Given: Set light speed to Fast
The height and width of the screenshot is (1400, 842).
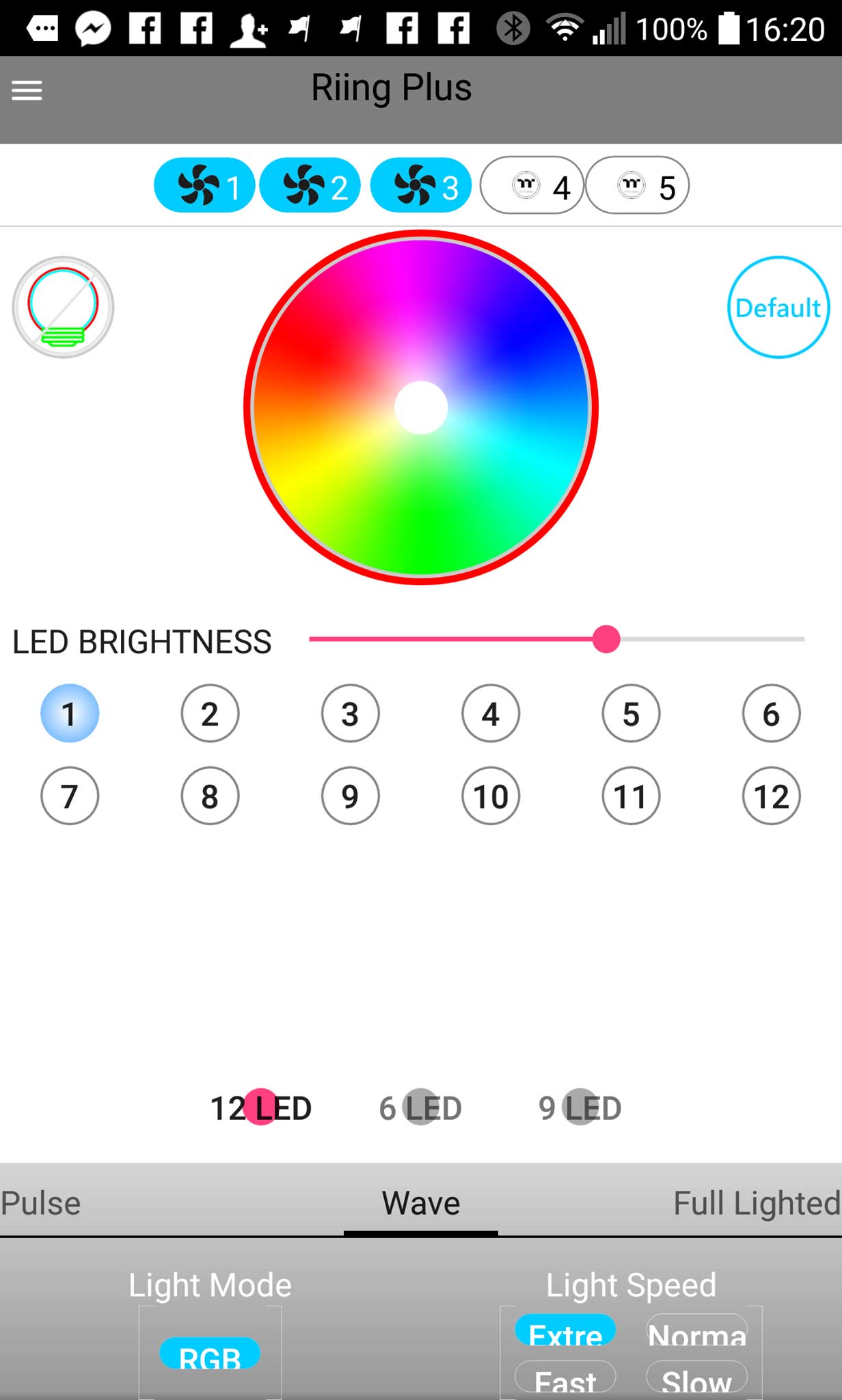Looking at the screenshot, I should [x=565, y=1379].
